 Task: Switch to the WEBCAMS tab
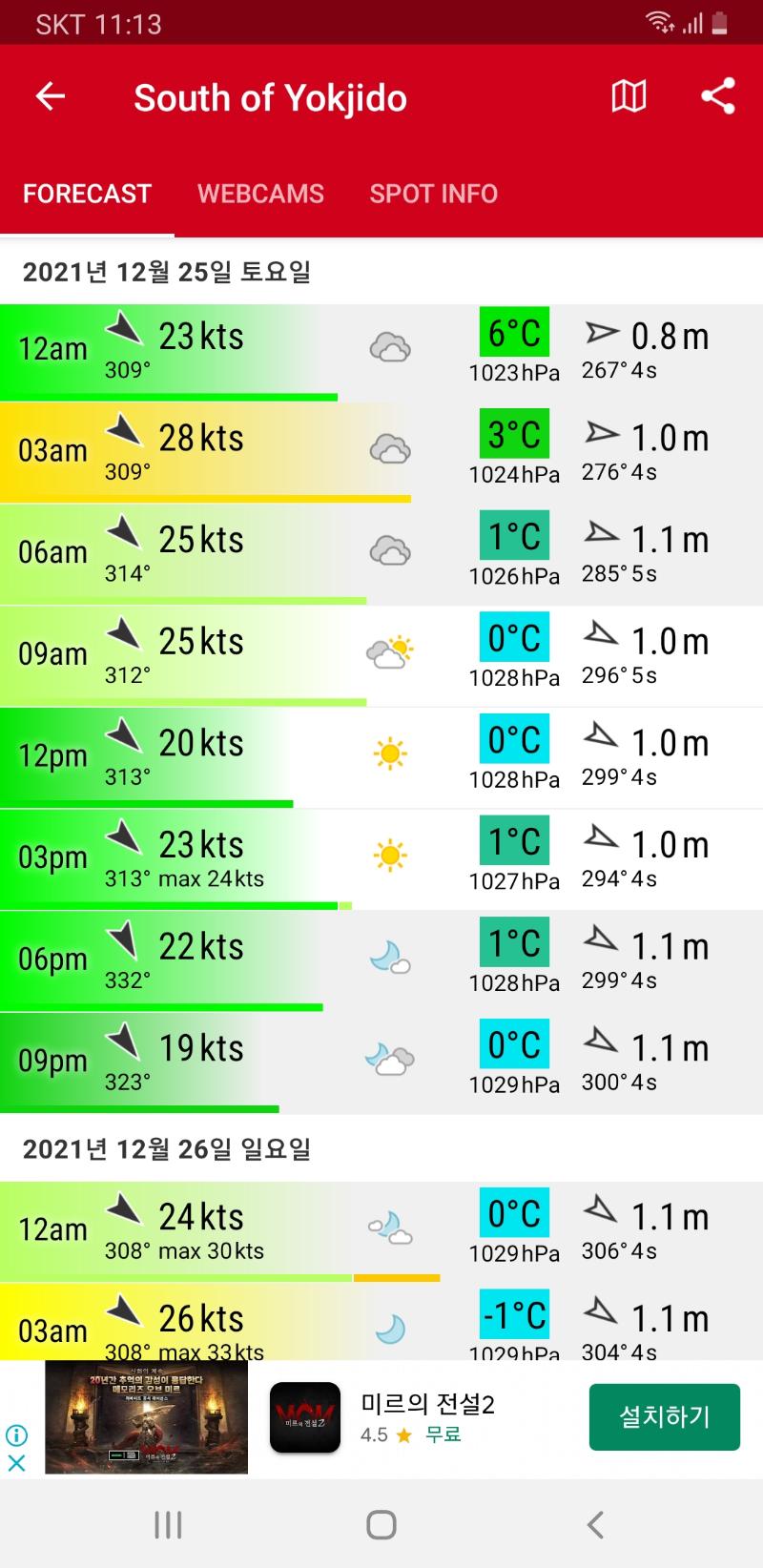coord(260,194)
